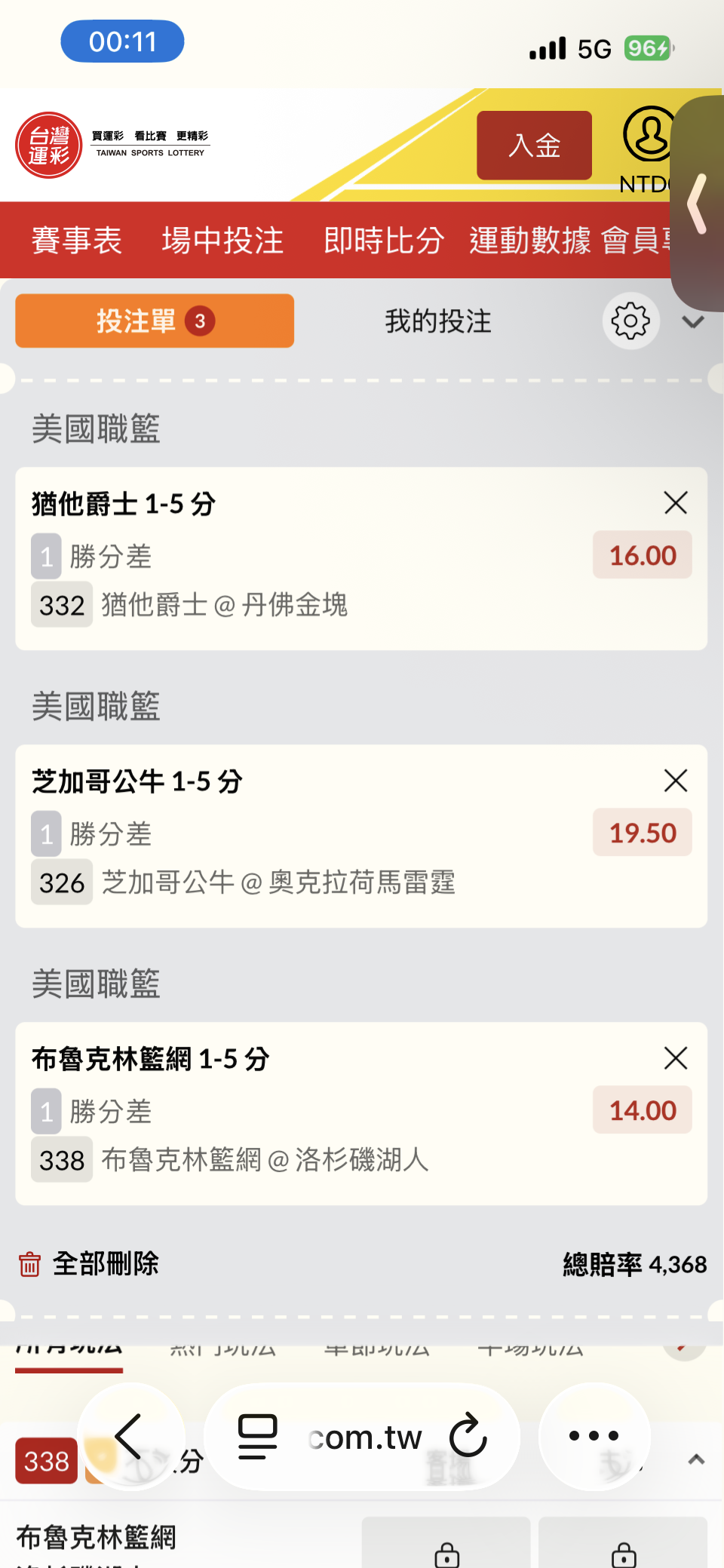Tap the 入金 deposit button

(534, 146)
